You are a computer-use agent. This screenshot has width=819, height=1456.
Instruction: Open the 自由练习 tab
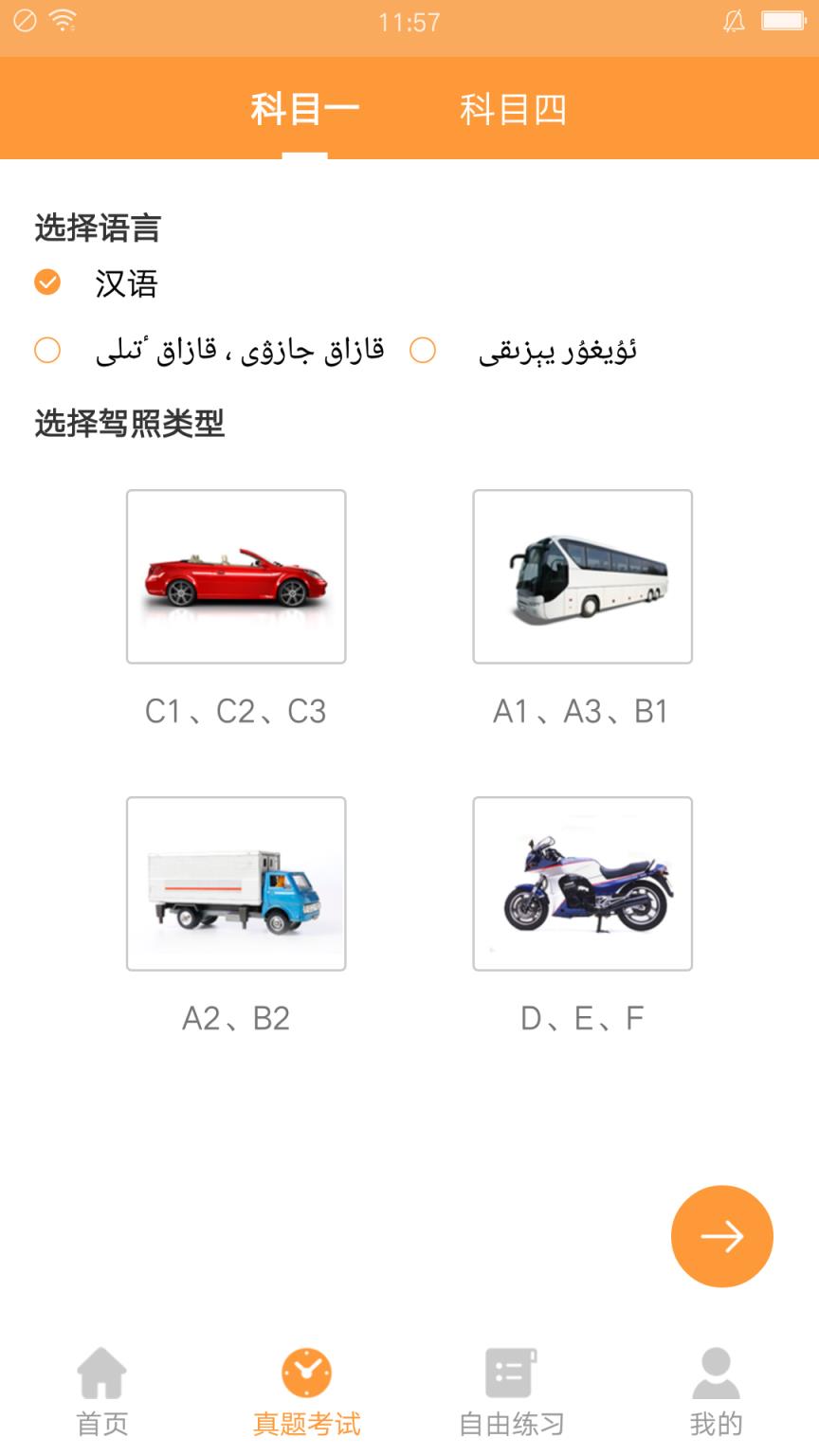512,1391
